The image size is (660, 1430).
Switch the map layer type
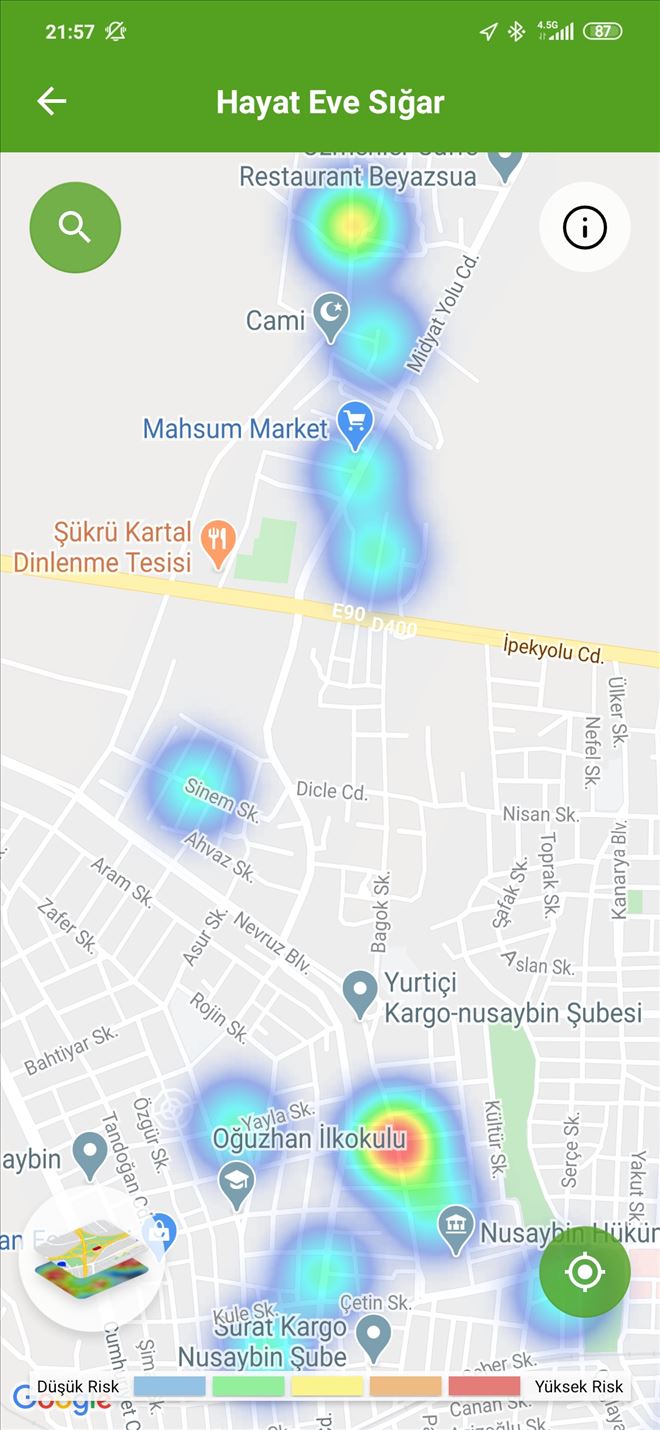(88, 1256)
